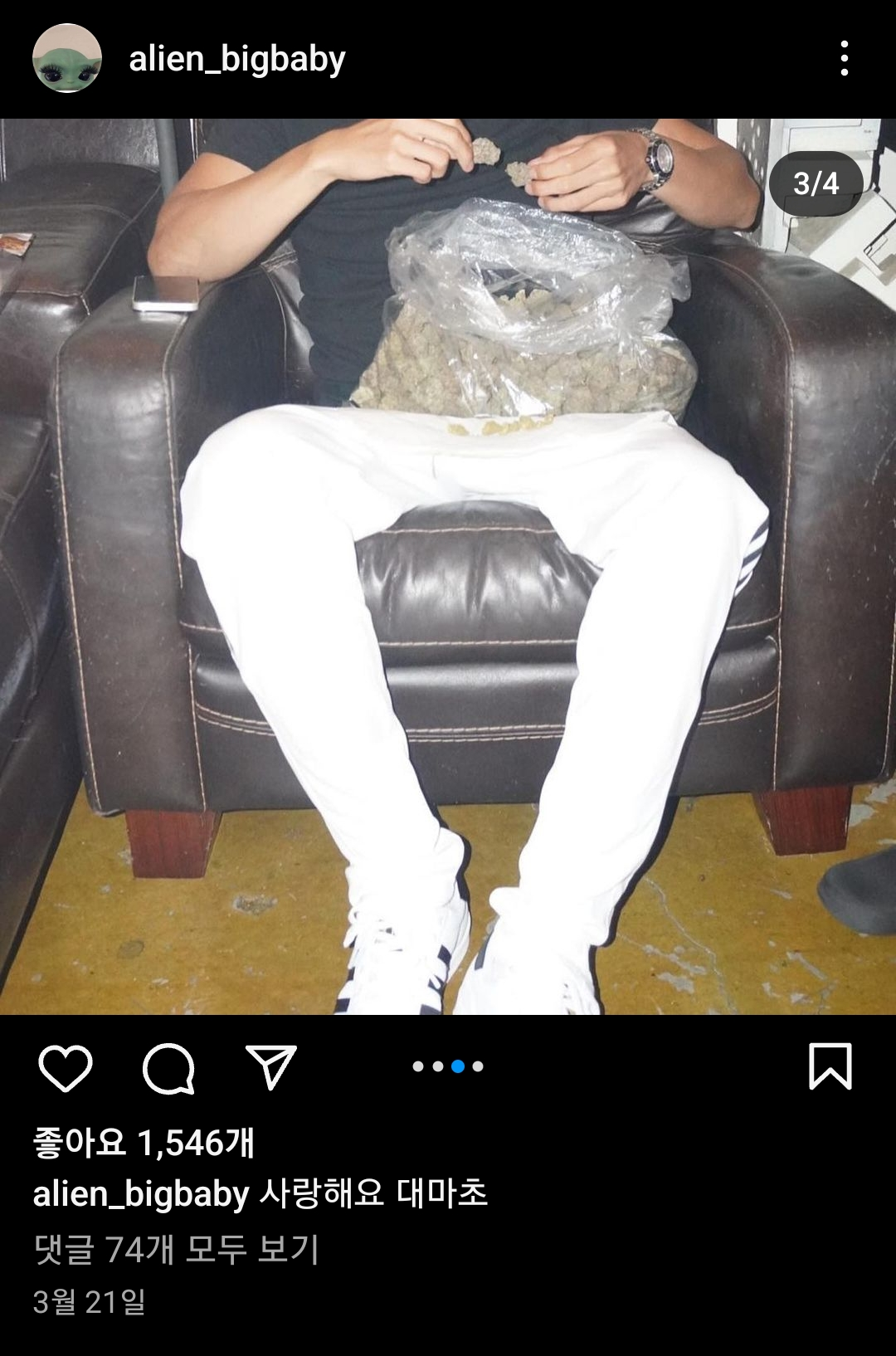896x1356 pixels.
Task: Open the comment bubble icon
Action: 168,1067
